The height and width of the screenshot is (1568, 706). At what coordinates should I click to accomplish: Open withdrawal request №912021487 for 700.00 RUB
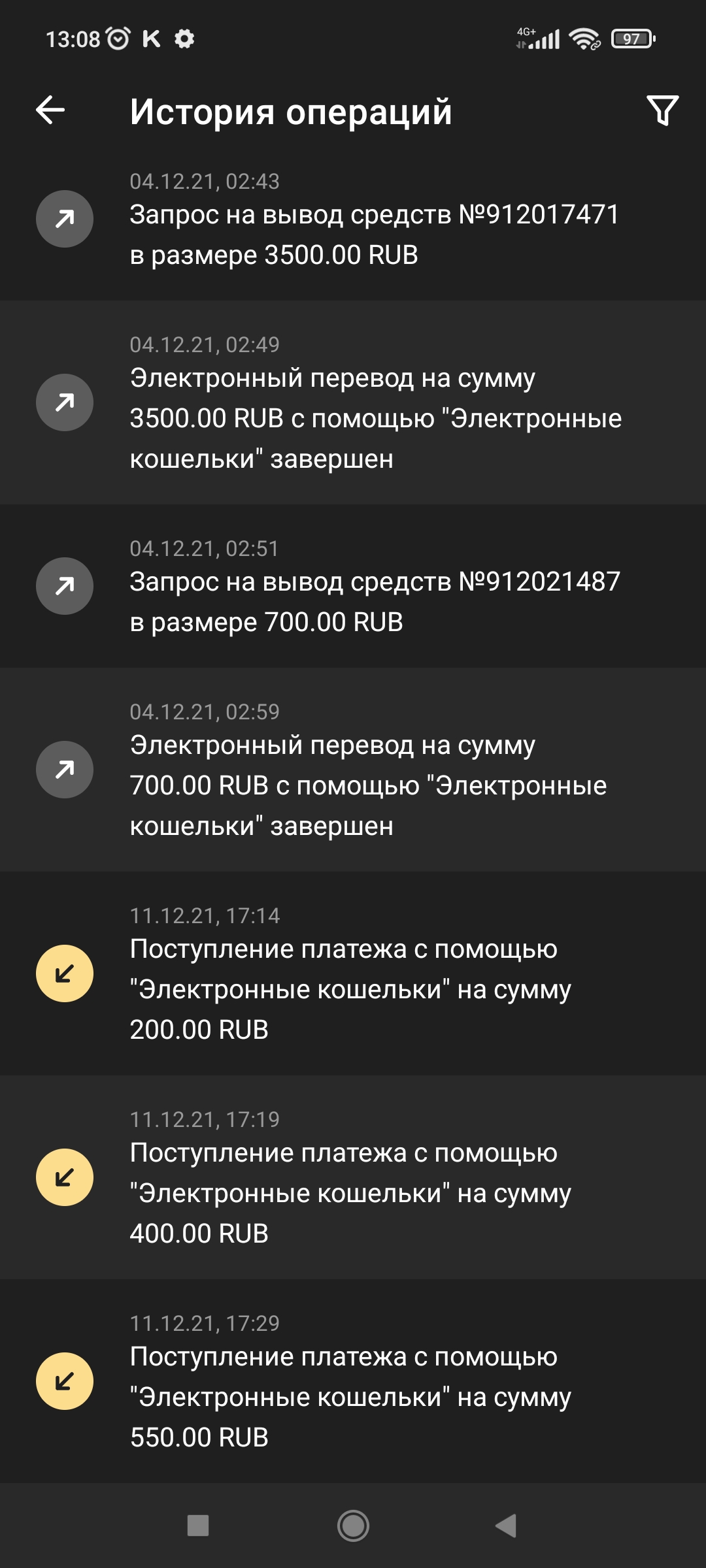[x=353, y=586]
